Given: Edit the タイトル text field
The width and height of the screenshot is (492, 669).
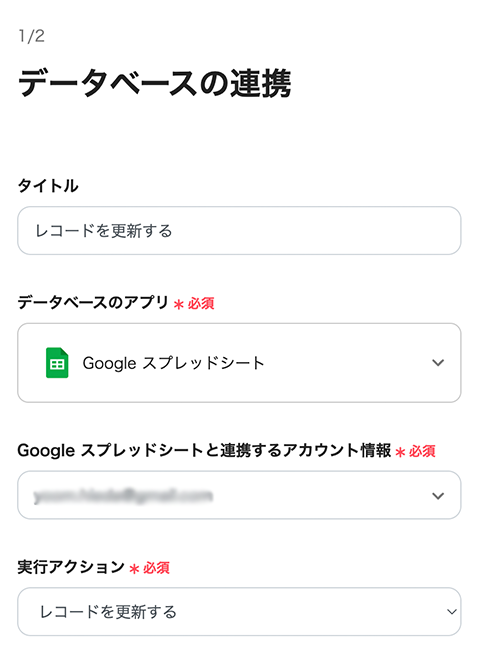Looking at the screenshot, I should tap(239, 231).
